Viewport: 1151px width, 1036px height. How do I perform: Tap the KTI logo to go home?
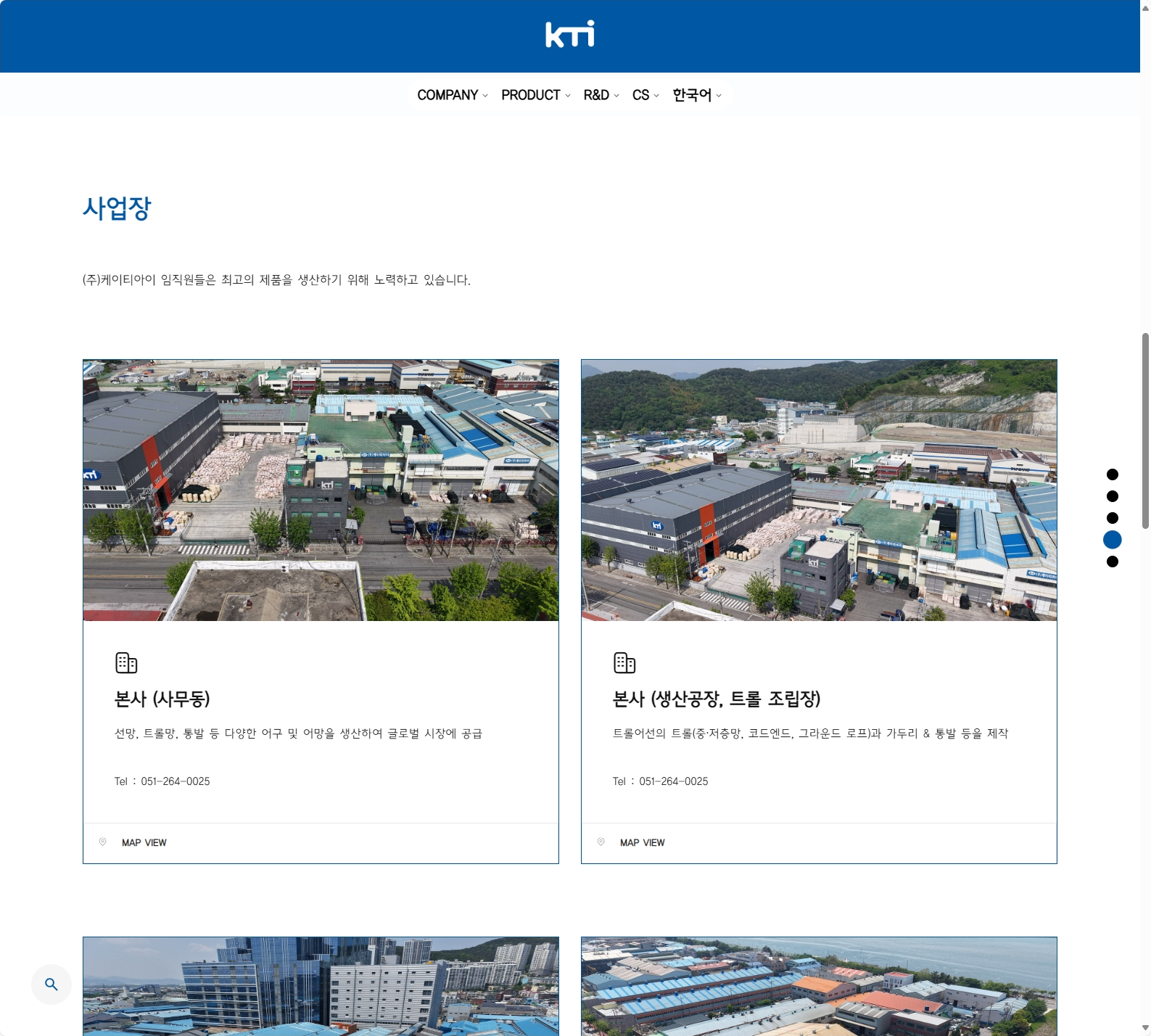(570, 34)
